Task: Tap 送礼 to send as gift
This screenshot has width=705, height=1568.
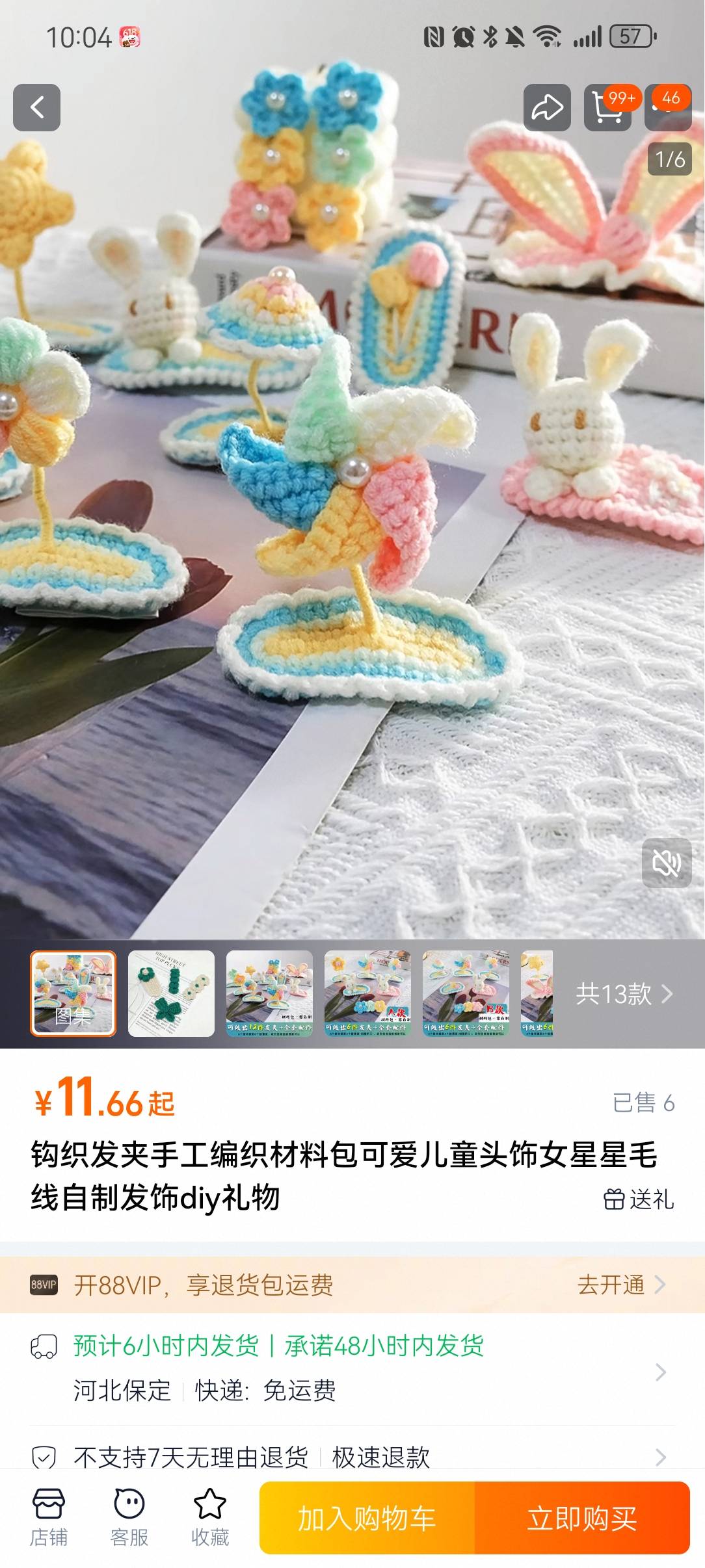Action: click(639, 1199)
